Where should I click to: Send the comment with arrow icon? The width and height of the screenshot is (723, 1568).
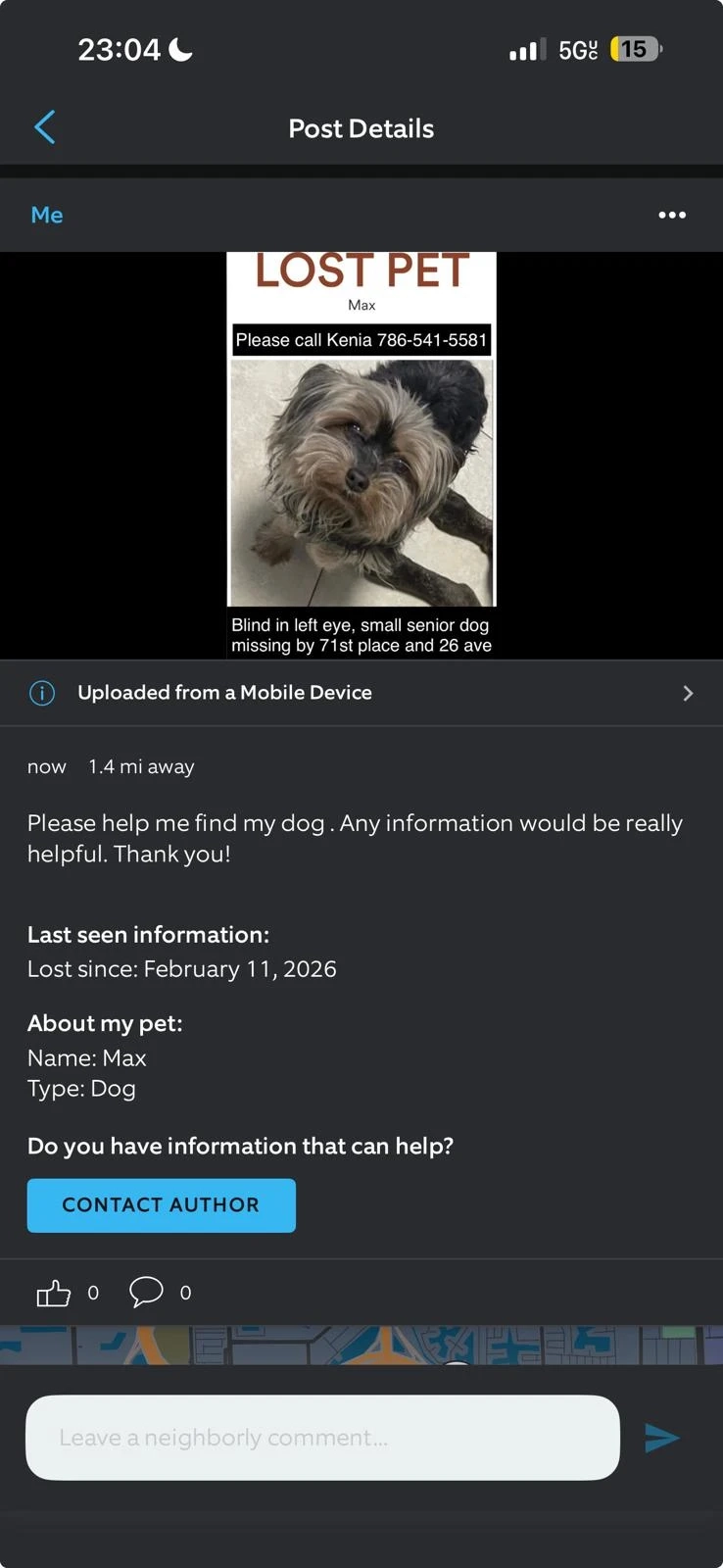pos(662,1438)
